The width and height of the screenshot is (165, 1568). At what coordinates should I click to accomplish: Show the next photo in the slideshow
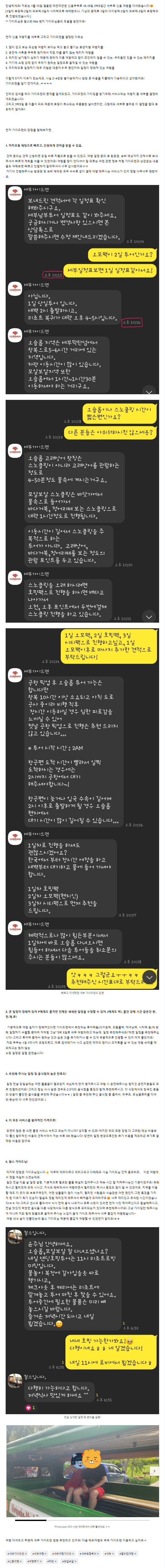(x=154, y=1471)
